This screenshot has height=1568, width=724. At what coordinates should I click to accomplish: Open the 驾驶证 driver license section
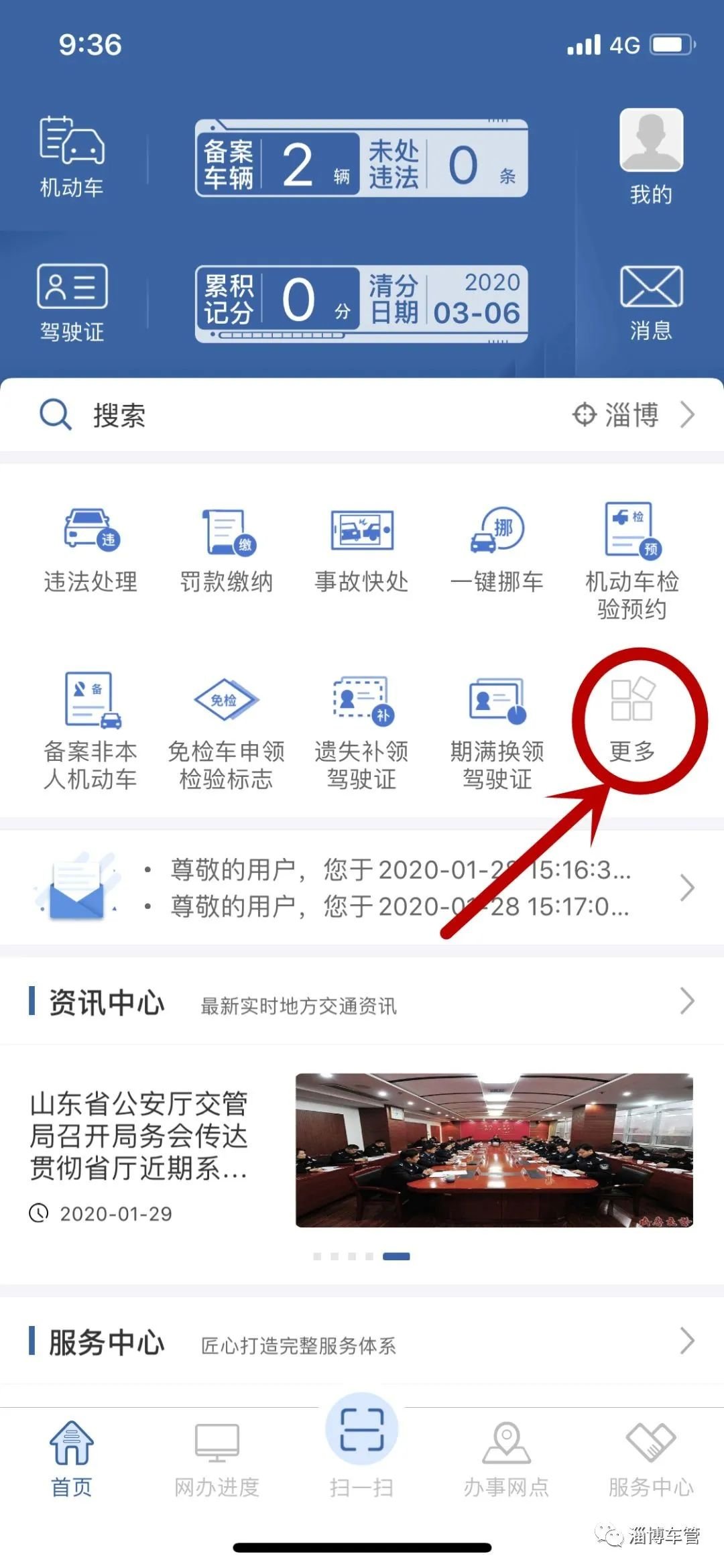(x=72, y=303)
